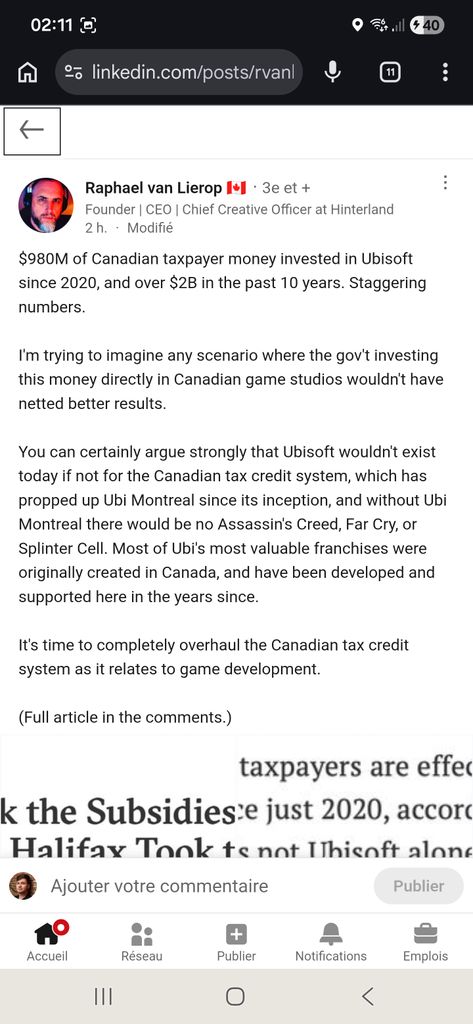Tap the Publier comment button
The height and width of the screenshot is (1024, 473).
tap(419, 886)
